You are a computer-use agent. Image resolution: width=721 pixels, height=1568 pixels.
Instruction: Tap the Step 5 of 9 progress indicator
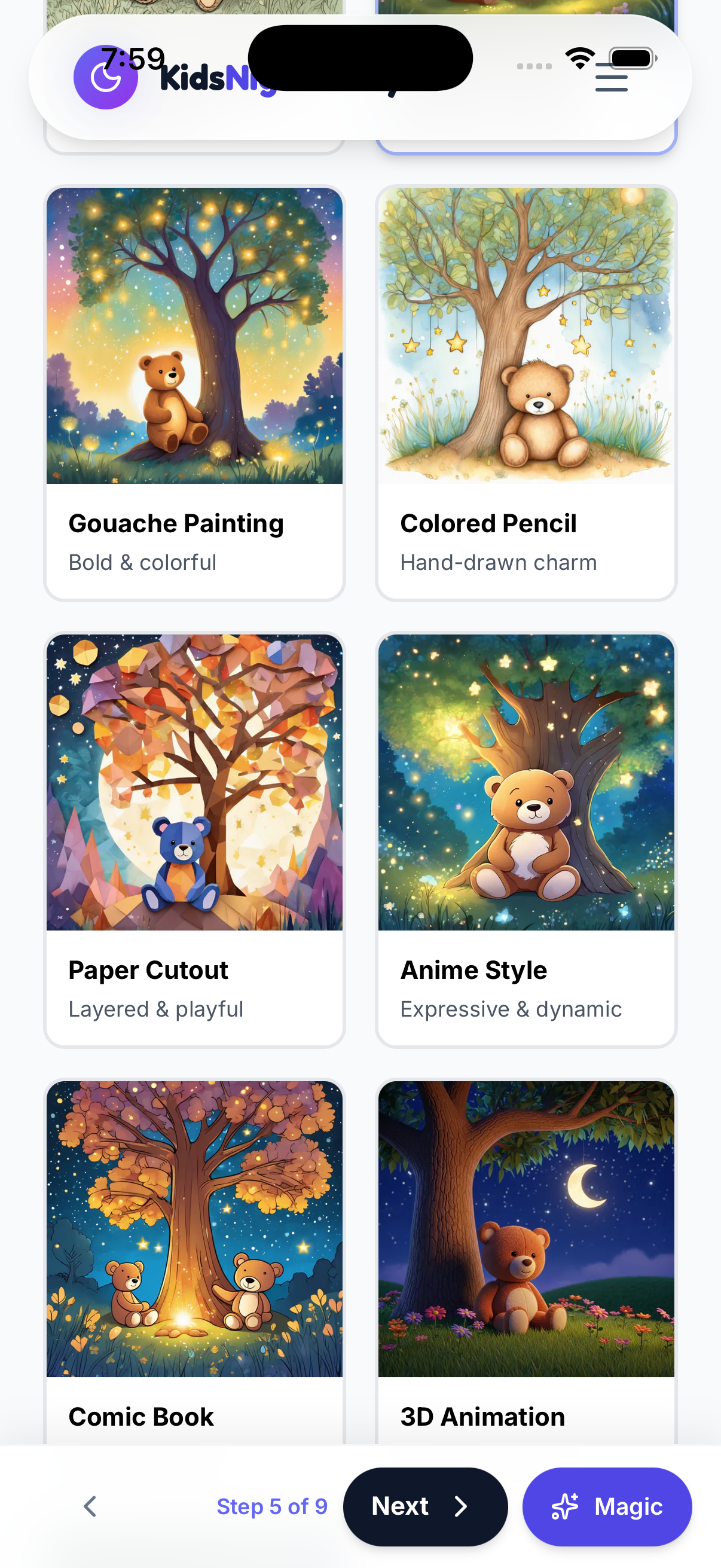coord(272,1506)
